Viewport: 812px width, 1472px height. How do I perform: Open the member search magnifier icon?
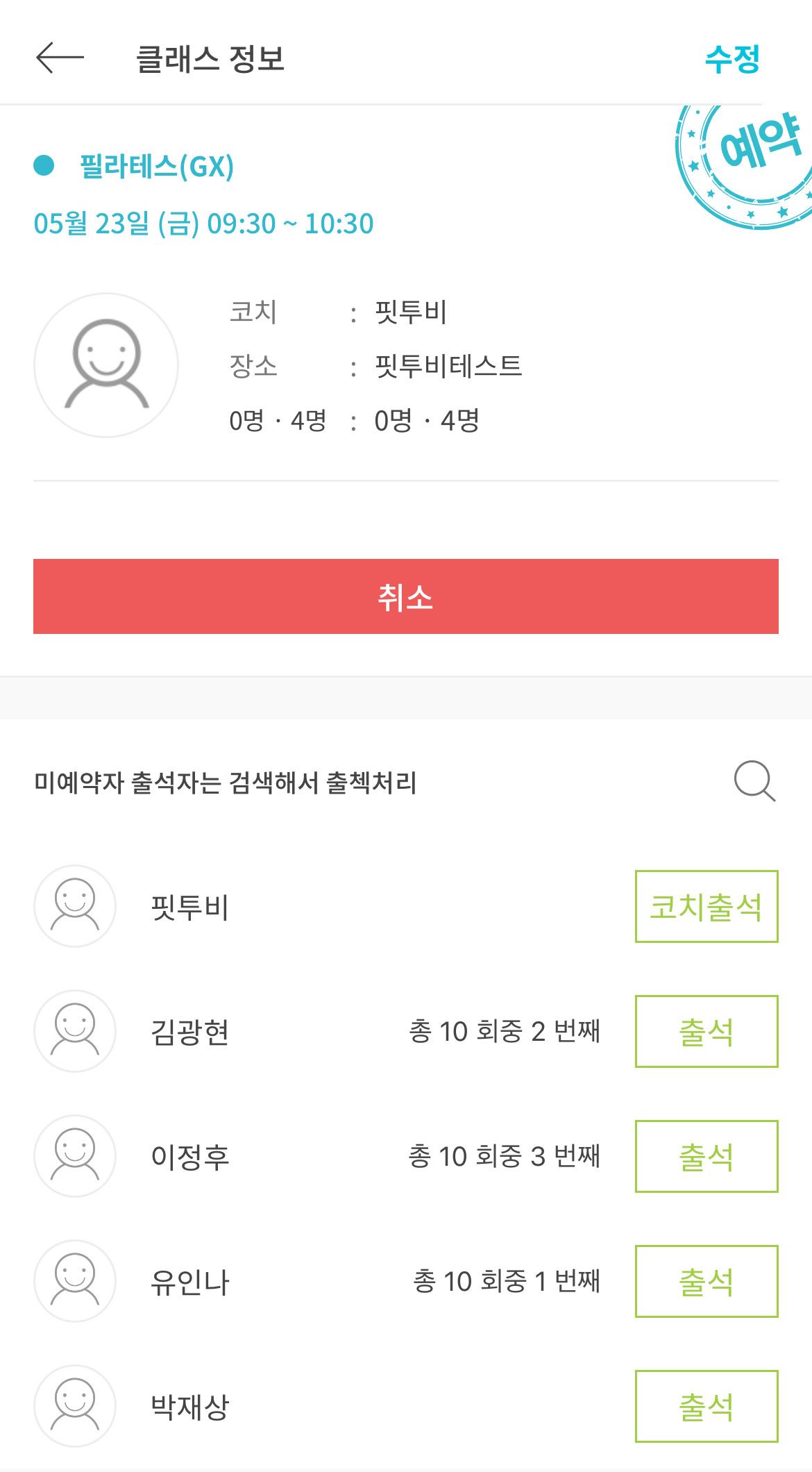pos(754,782)
